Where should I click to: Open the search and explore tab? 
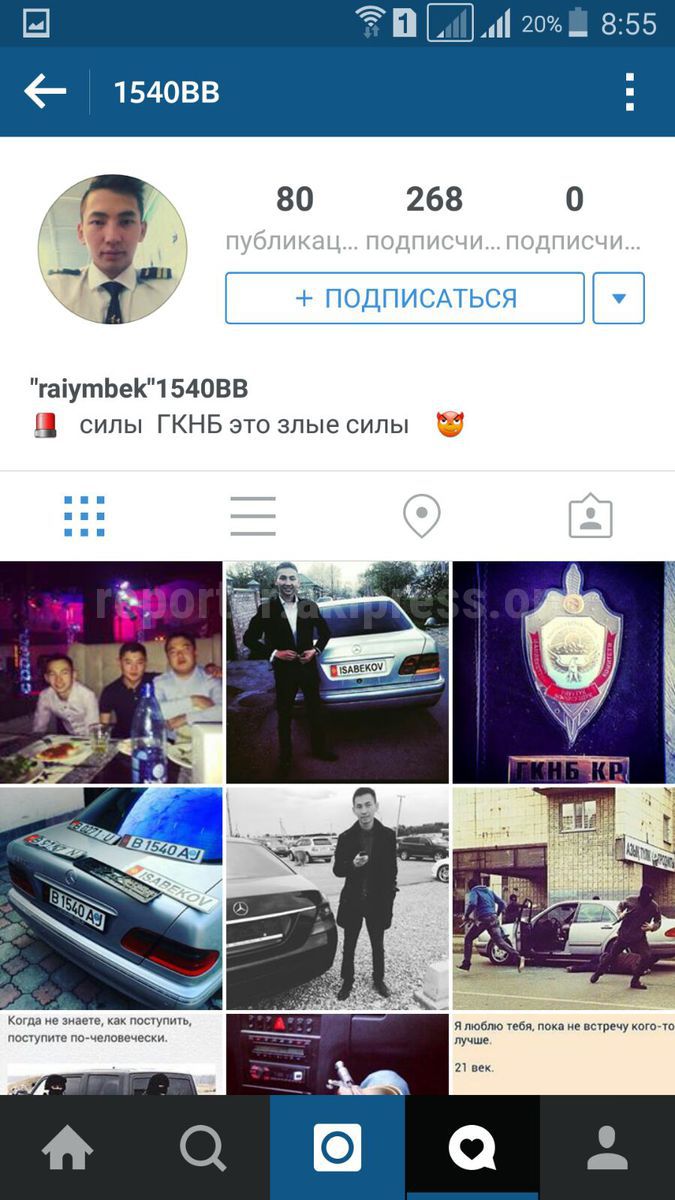tap(202, 1148)
